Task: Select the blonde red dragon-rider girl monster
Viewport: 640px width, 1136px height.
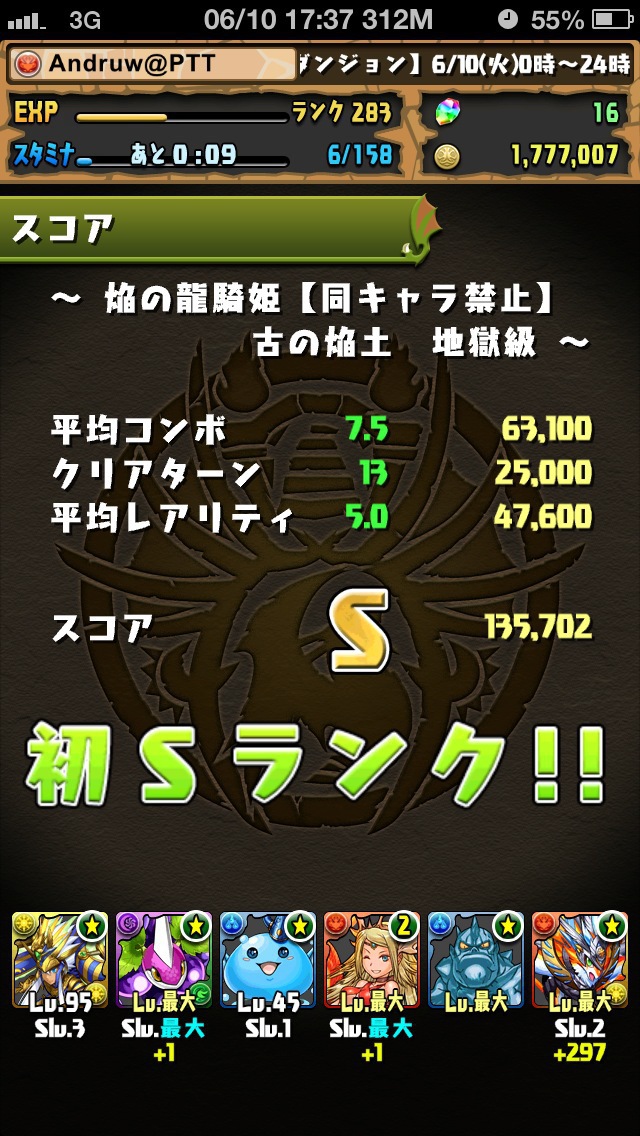Action: pos(372,959)
